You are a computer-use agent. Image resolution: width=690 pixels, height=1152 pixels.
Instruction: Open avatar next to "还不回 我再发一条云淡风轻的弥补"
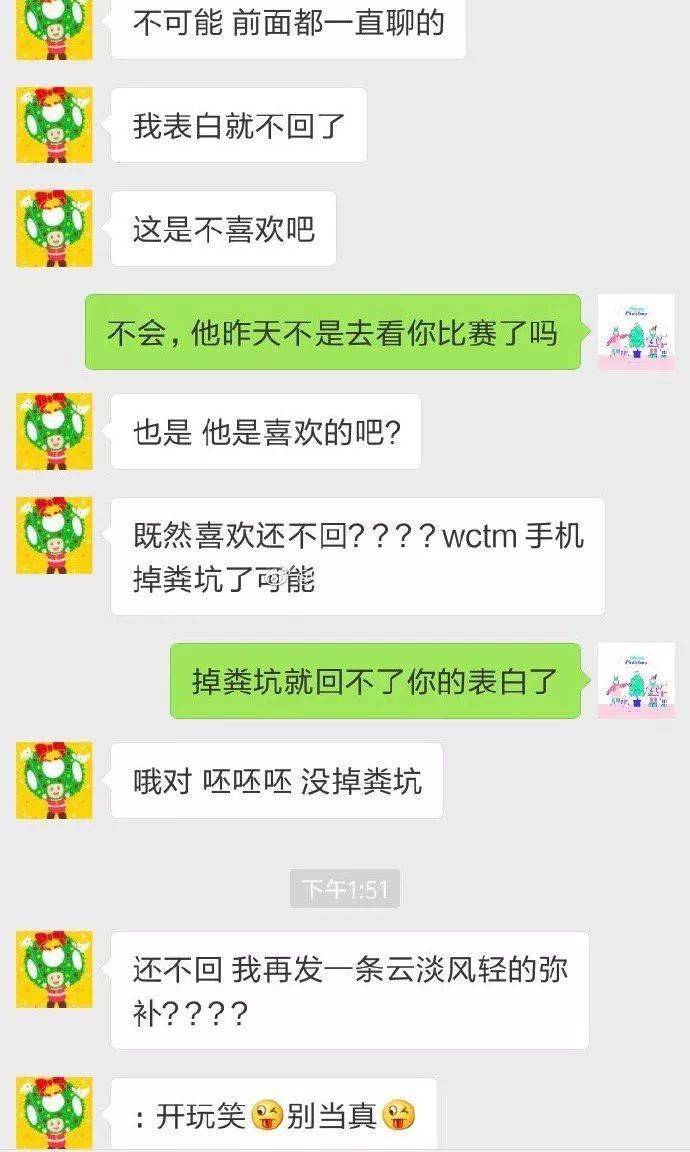[x=54, y=970]
